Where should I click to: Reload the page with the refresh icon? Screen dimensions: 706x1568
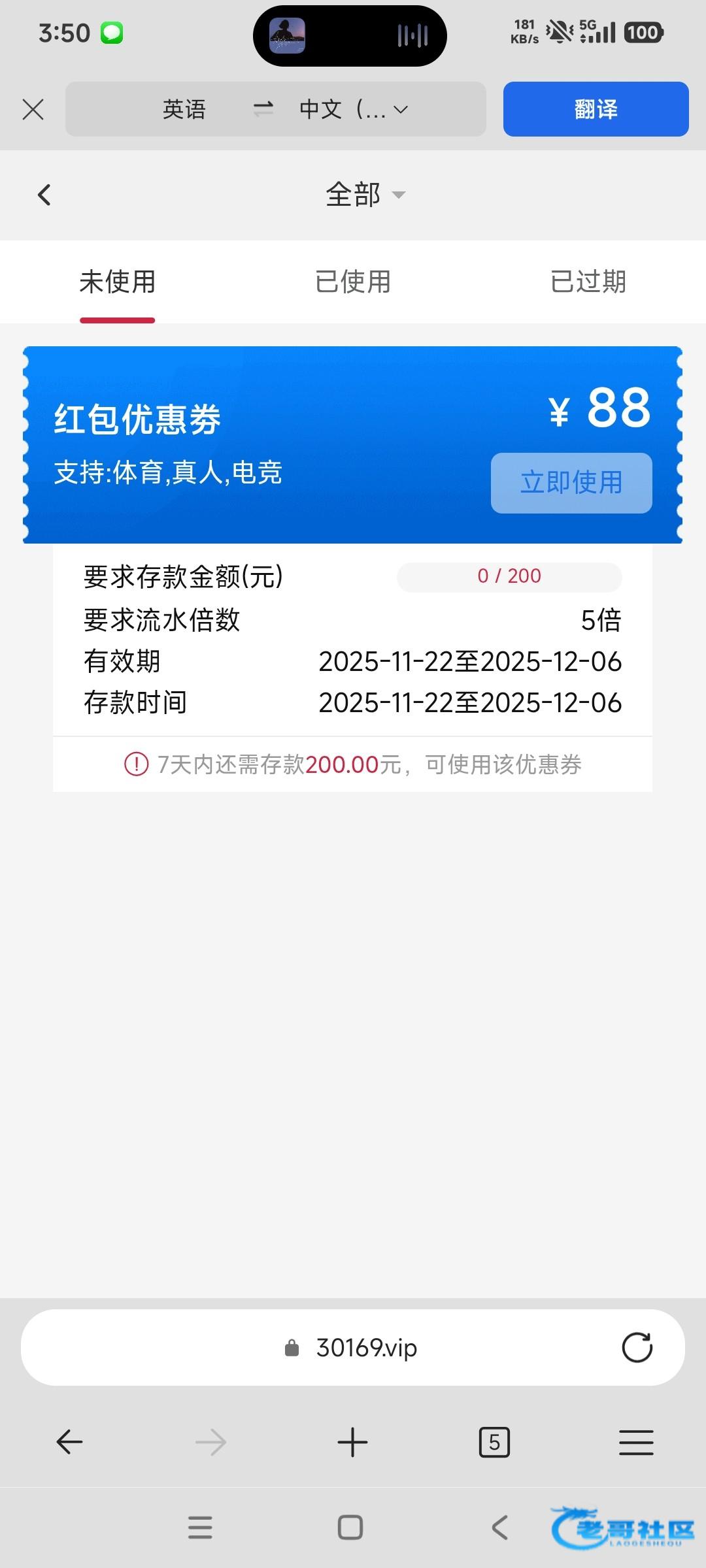[x=637, y=1347]
